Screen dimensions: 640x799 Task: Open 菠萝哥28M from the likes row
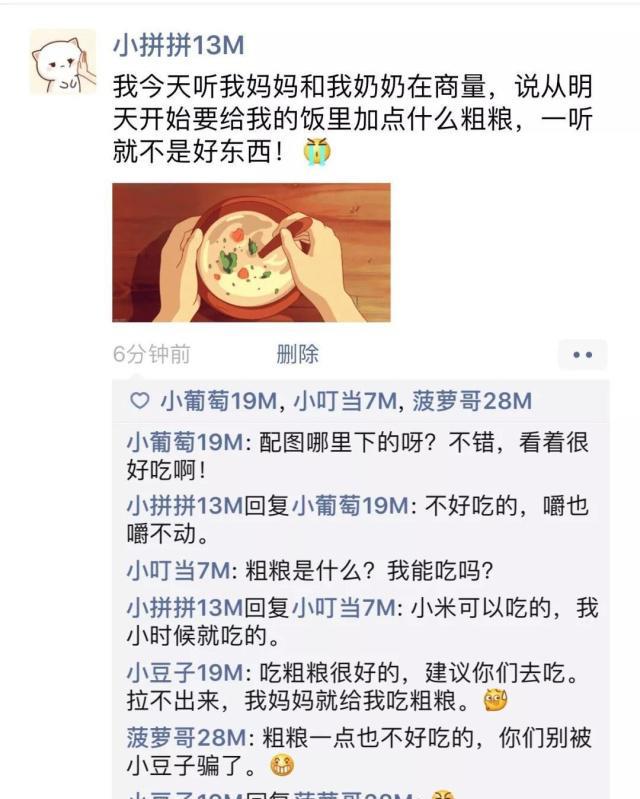pyautogui.click(x=472, y=401)
